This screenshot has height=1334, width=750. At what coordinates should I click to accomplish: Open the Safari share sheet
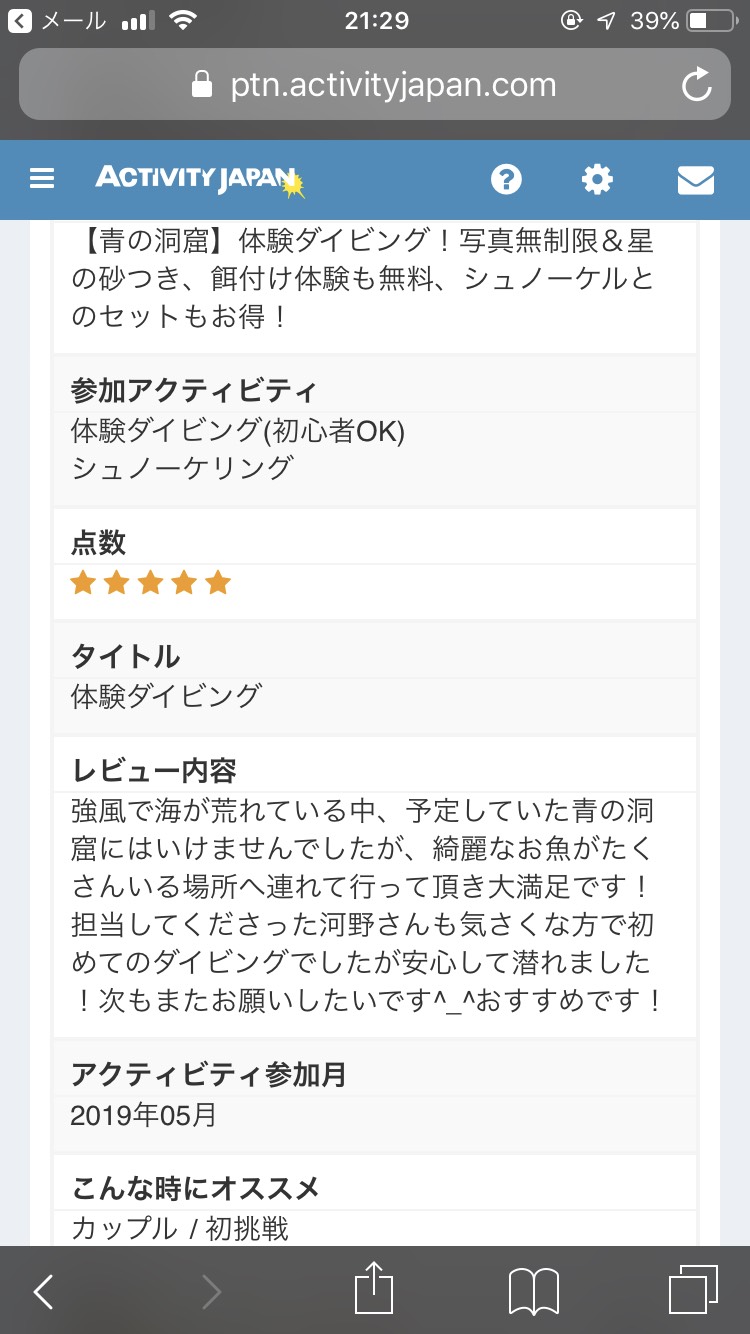[x=374, y=1288]
